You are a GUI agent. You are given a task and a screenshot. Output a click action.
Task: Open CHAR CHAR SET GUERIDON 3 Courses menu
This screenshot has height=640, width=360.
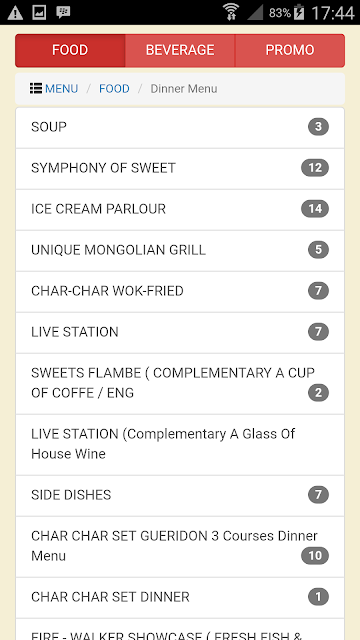(x=180, y=547)
